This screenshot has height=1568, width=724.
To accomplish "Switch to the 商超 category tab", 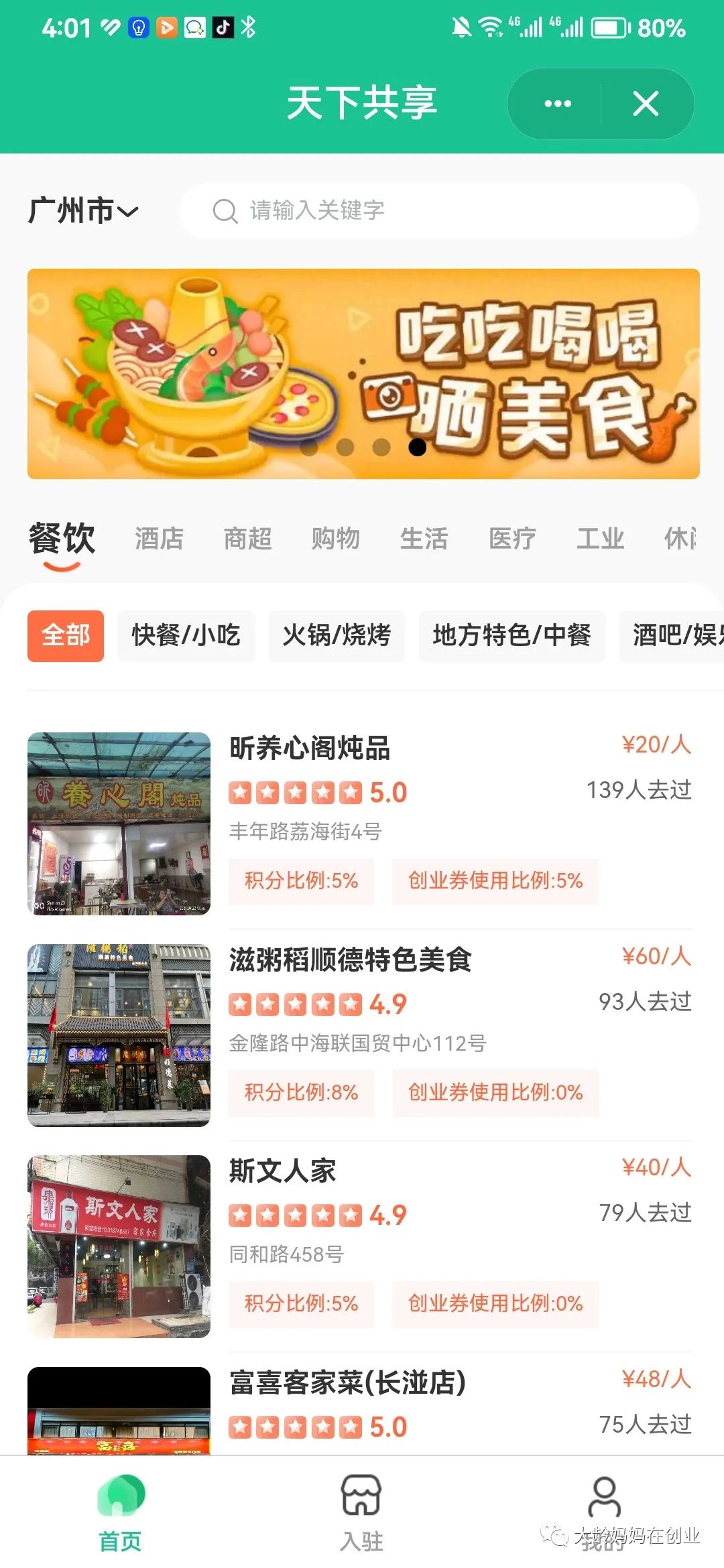I will [247, 538].
